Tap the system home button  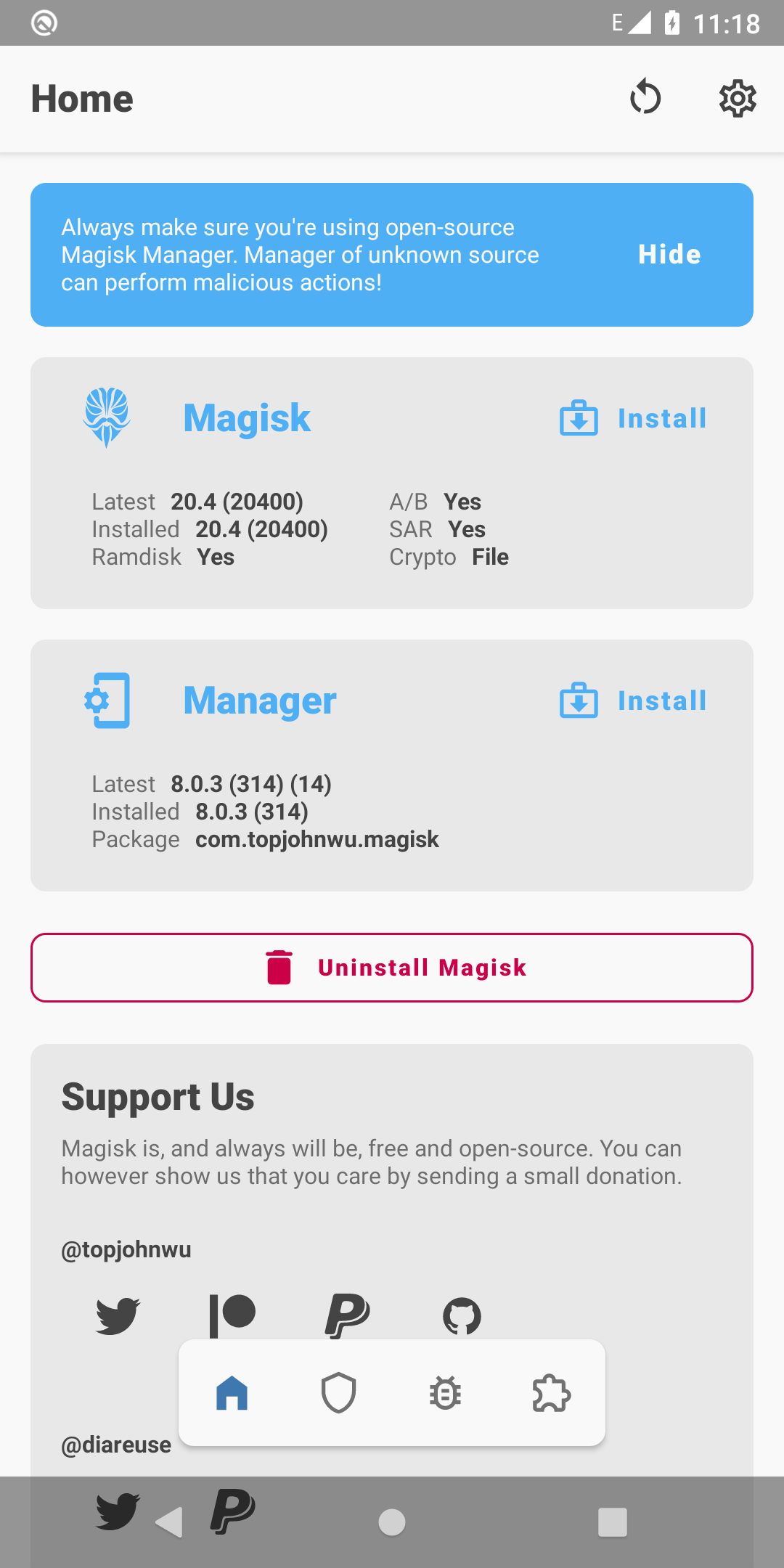tap(392, 1522)
